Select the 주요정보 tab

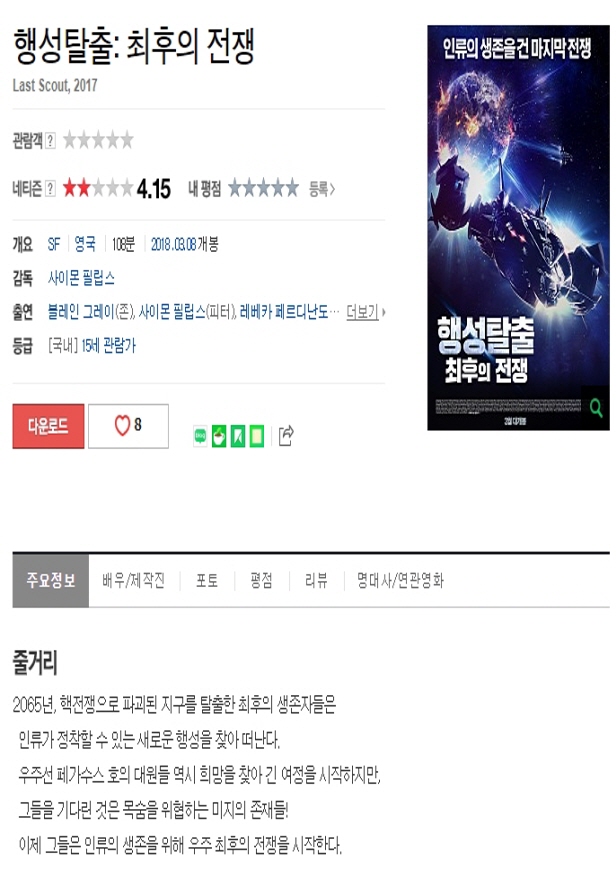tap(51, 581)
